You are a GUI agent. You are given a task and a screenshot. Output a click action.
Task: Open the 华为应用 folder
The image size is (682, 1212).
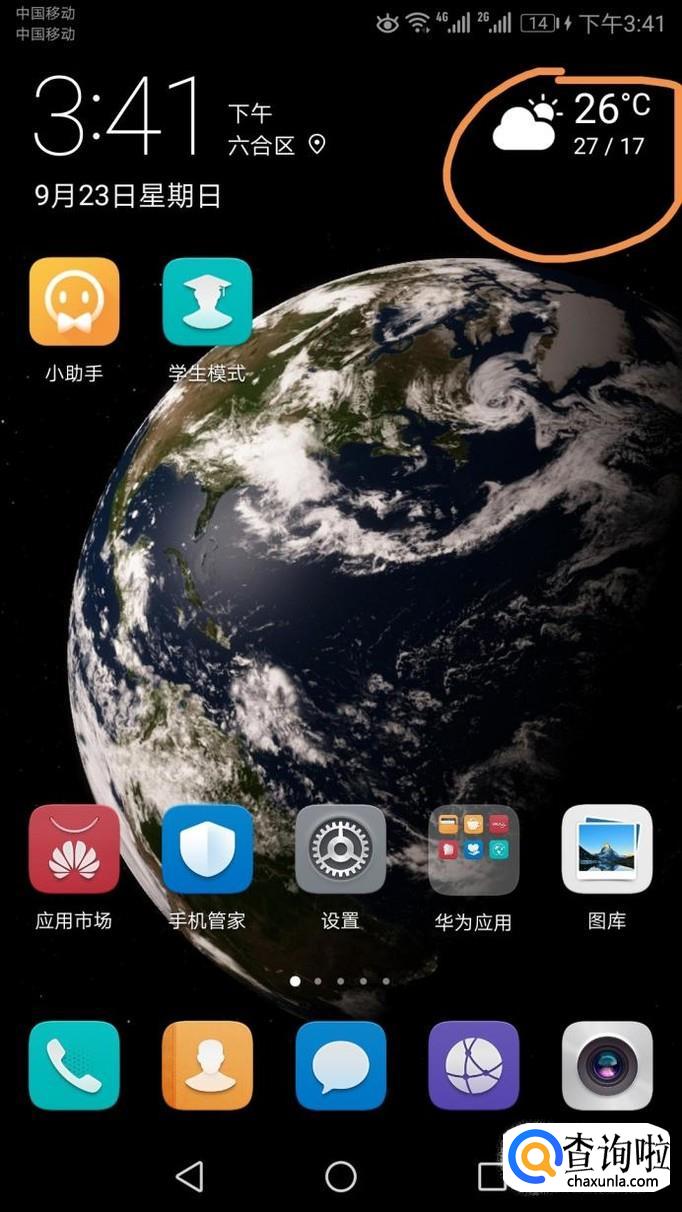(x=473, y=849)
